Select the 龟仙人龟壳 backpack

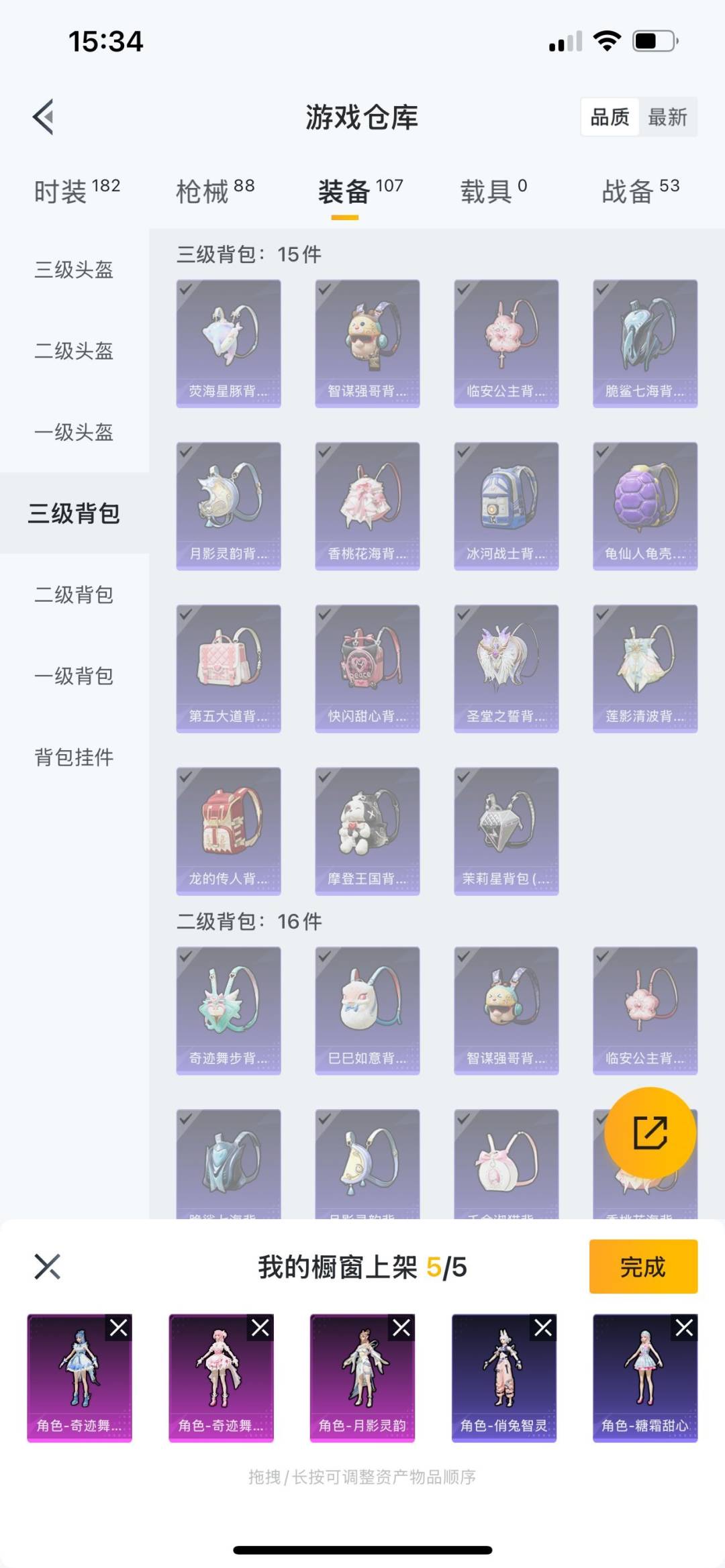644,505
